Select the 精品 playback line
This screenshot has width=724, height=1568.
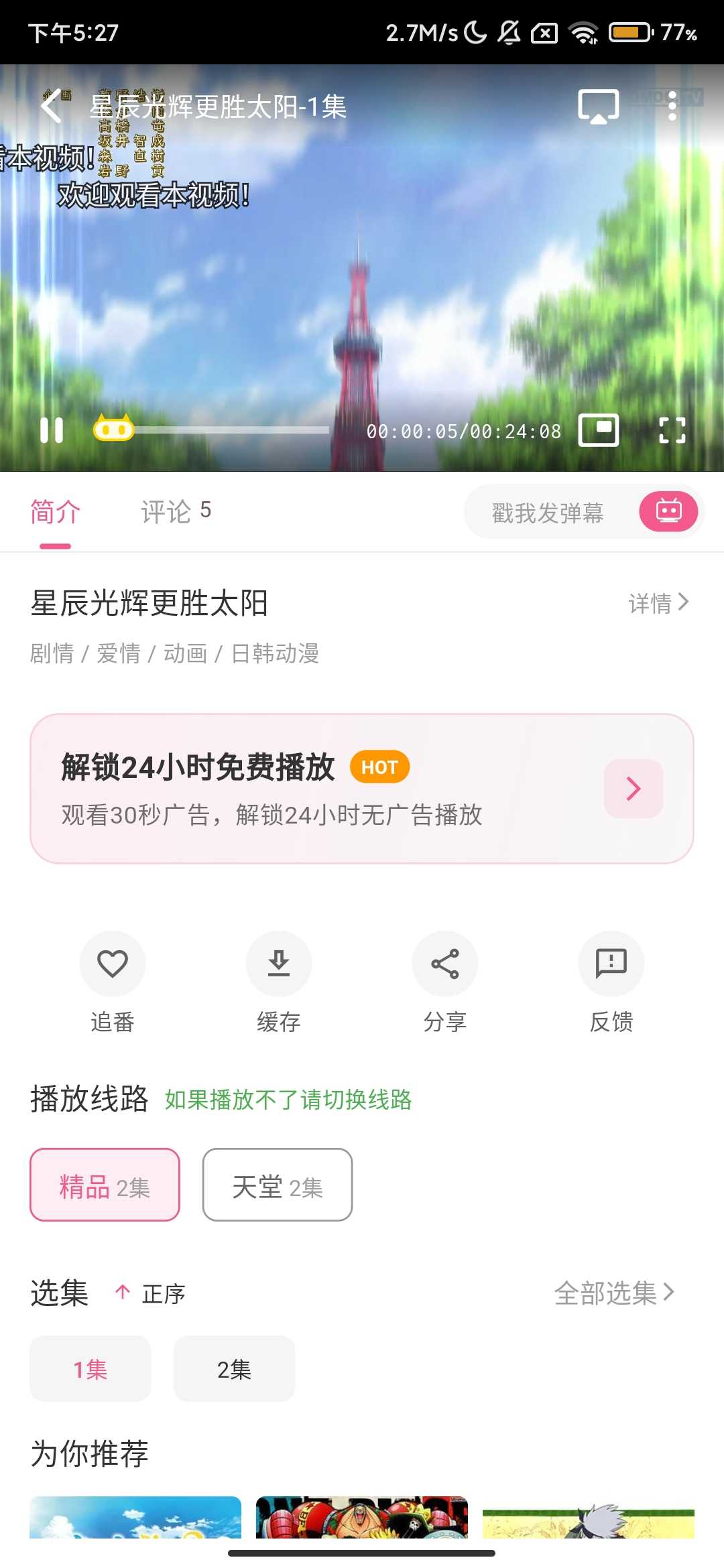(x=105, y=1185)
